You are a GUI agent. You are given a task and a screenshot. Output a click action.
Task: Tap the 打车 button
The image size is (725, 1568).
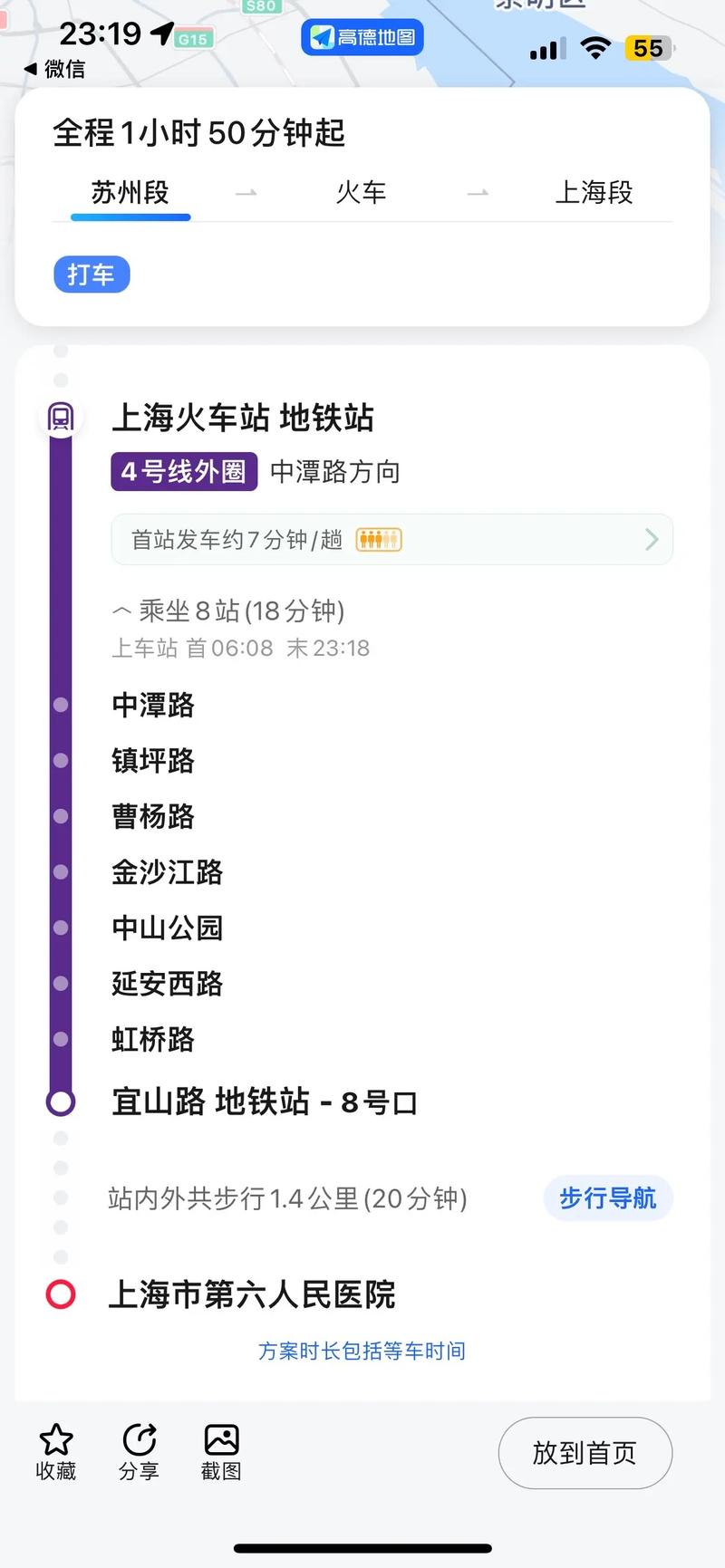[x=91, y=274]
